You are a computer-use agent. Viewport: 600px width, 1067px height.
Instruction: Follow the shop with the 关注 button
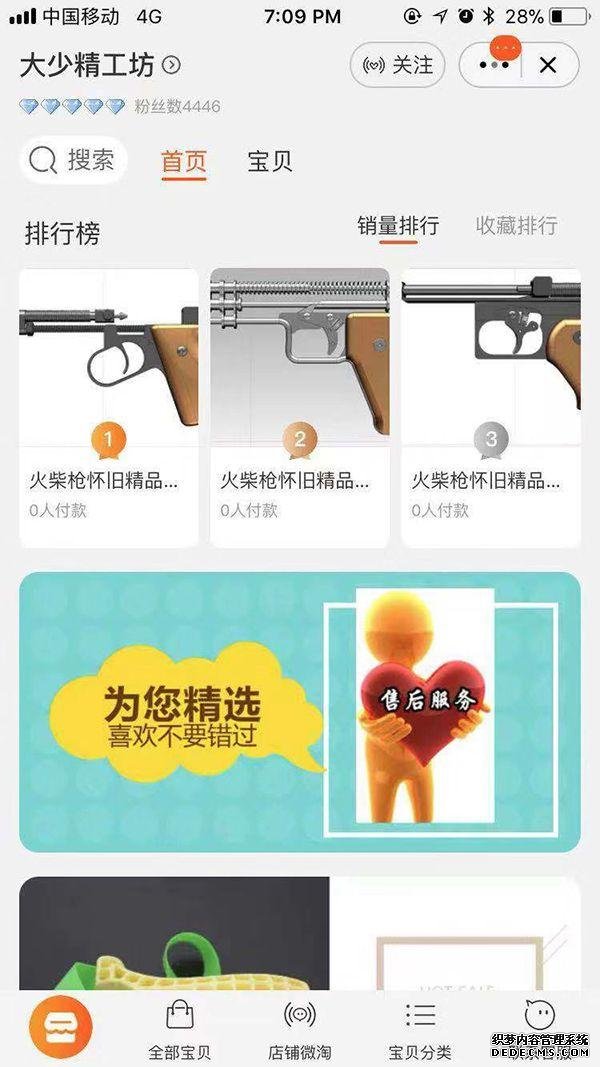[x=398, y=65]
